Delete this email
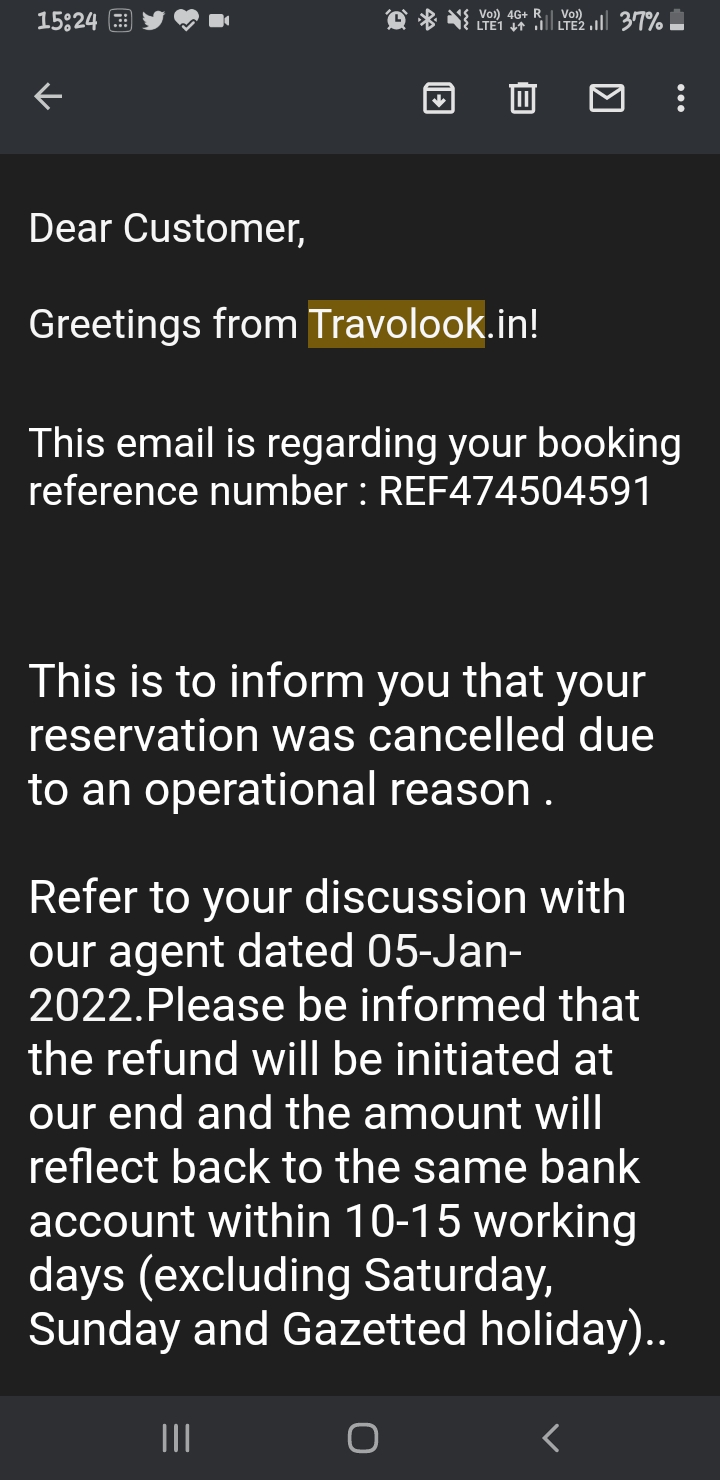This screenshot has height=1480, width=720. [523, 97]
